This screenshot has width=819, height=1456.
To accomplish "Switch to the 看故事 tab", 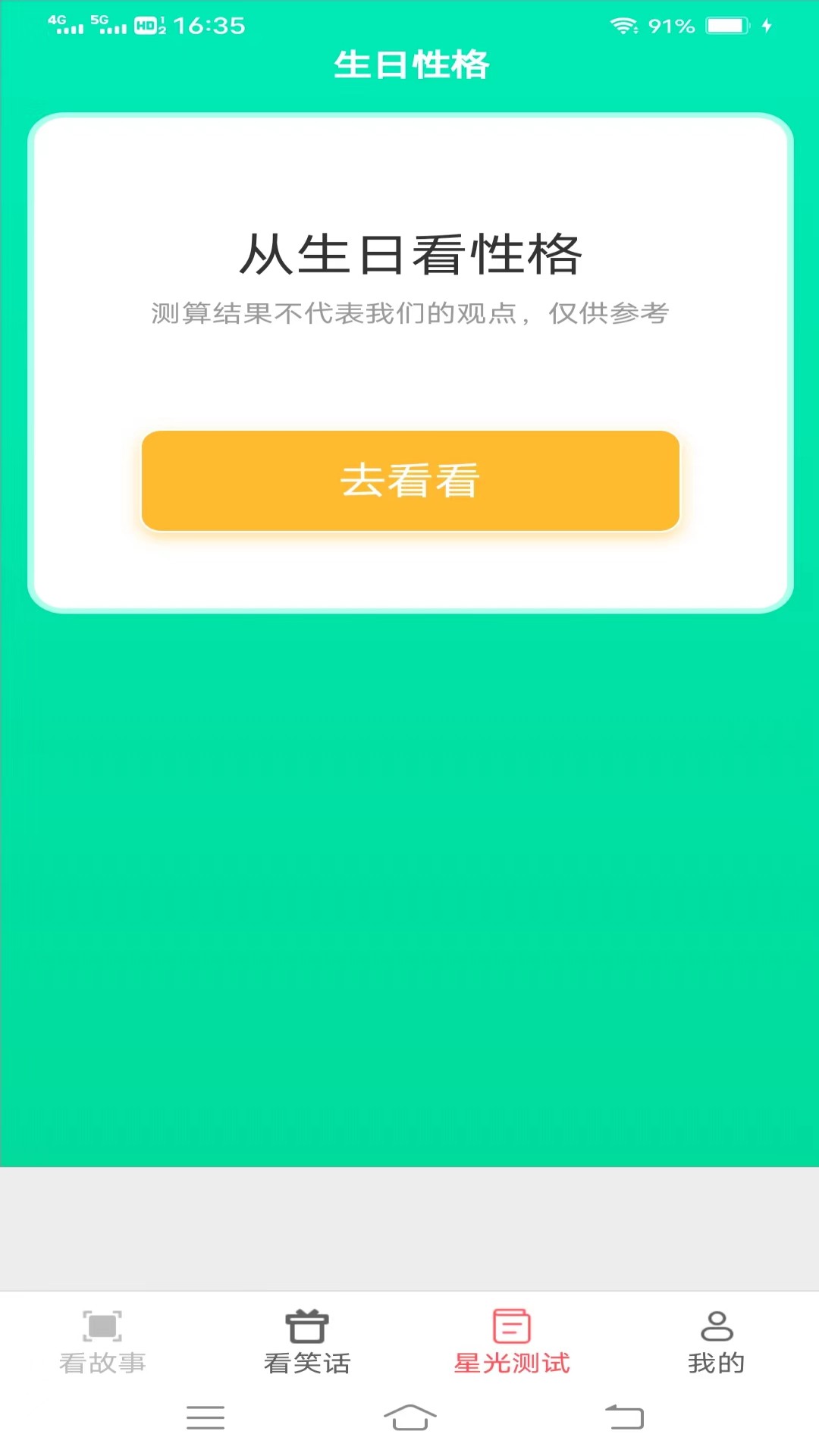I will (x=102, y=1341).
